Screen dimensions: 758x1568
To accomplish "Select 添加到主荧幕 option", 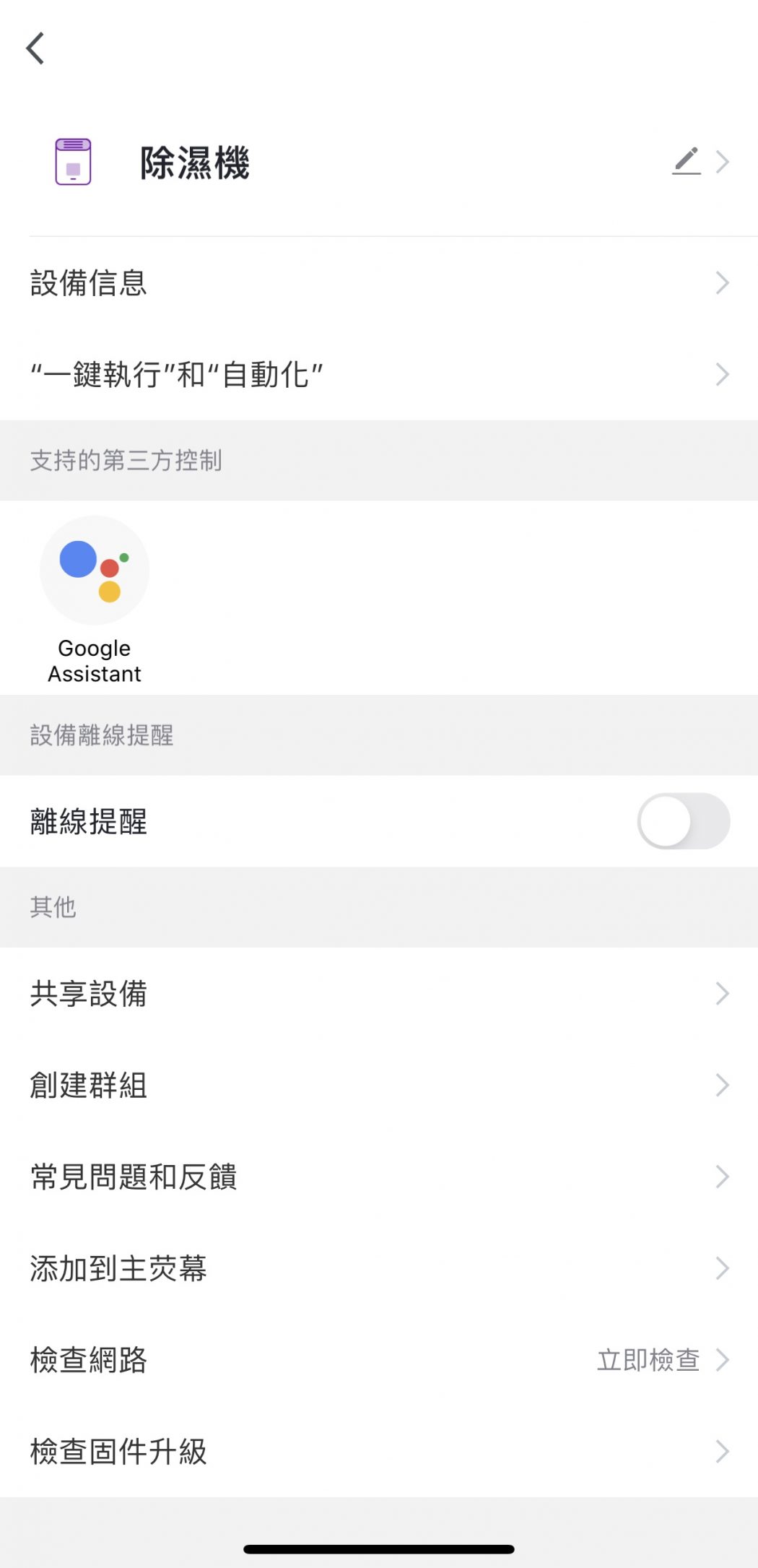I will pos(379,1268).
